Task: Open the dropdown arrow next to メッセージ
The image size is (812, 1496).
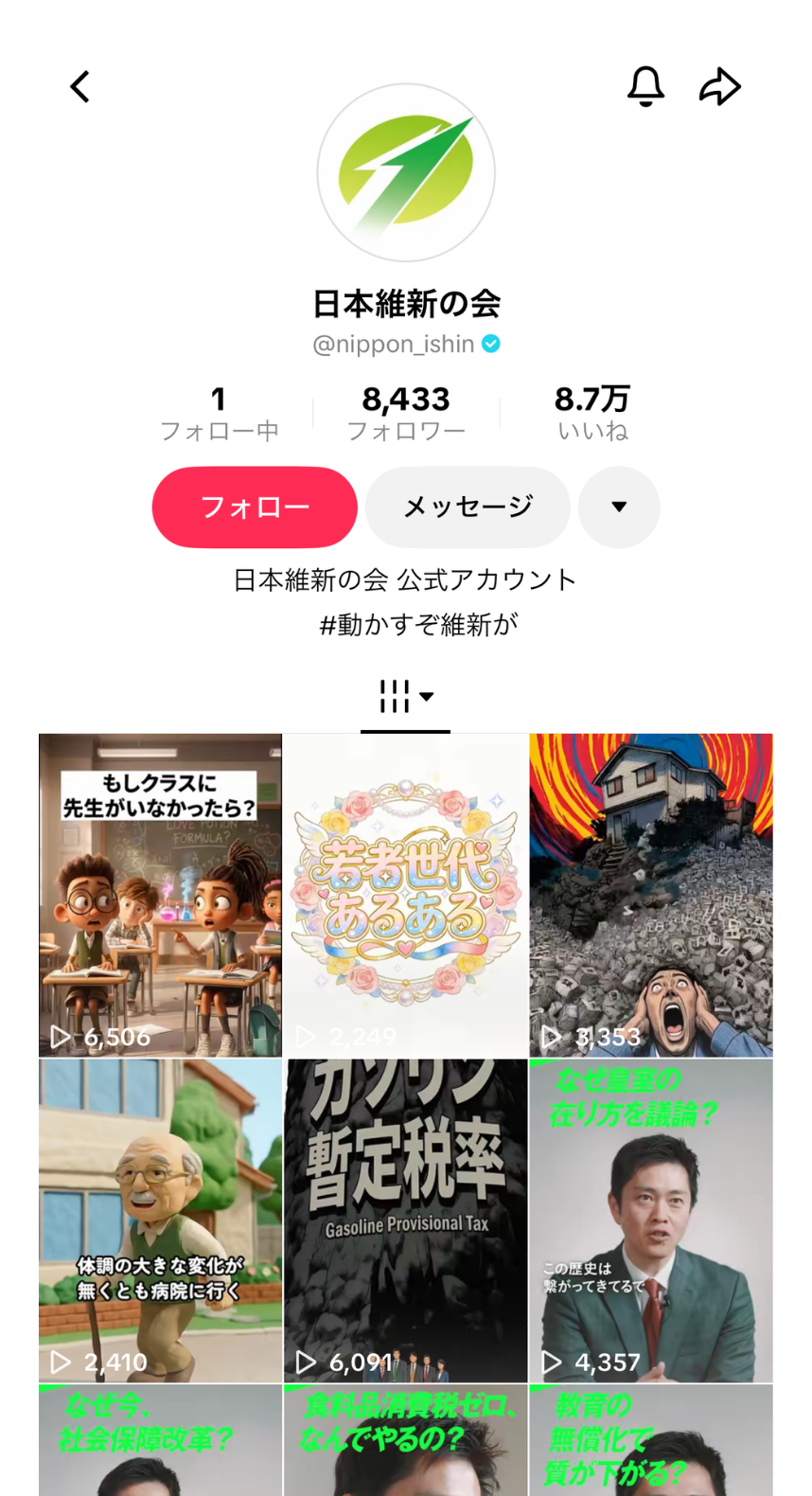Action: pyautogui.click(x=619, y=507)
